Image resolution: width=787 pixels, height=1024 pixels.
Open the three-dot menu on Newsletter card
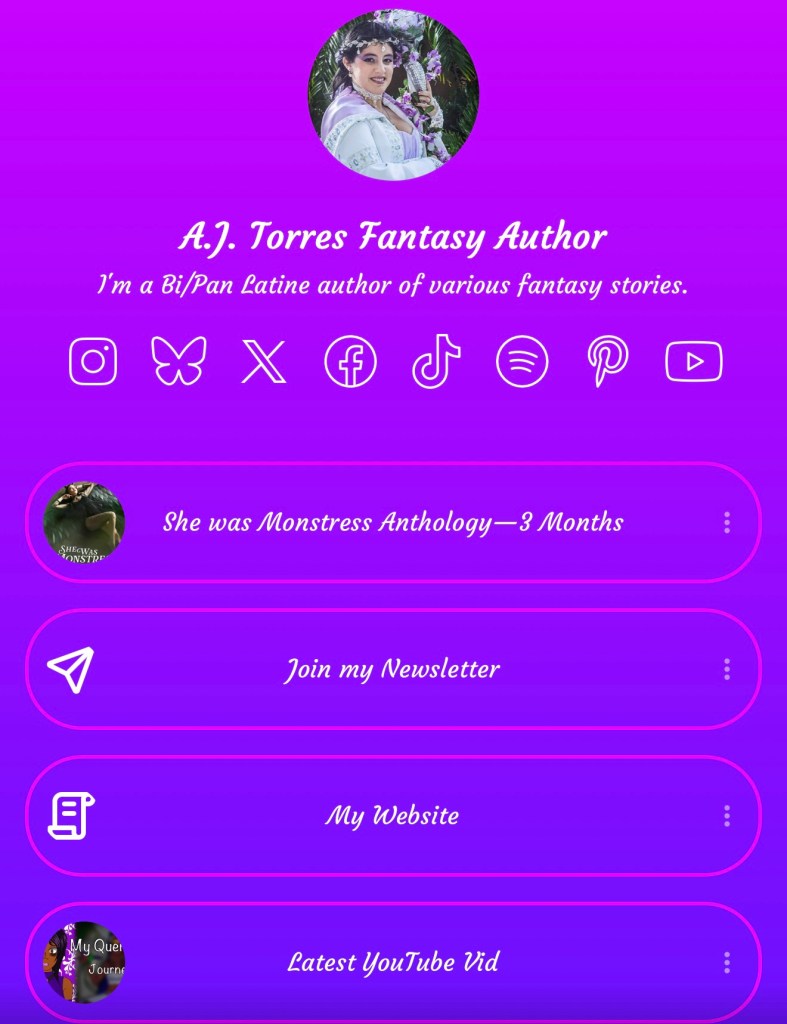[727, 668]
